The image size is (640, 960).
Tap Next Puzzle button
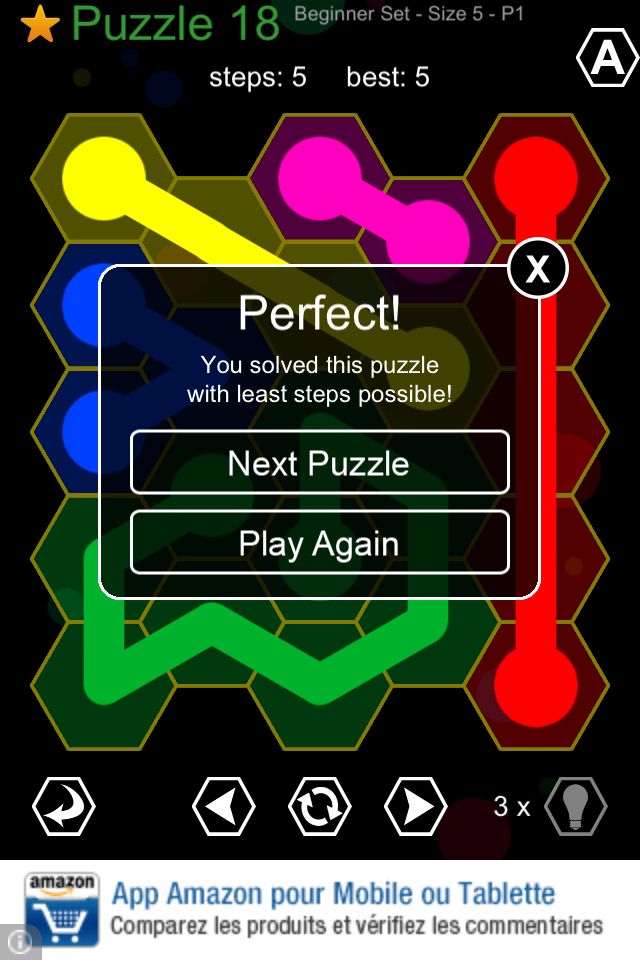pos(319,463)
